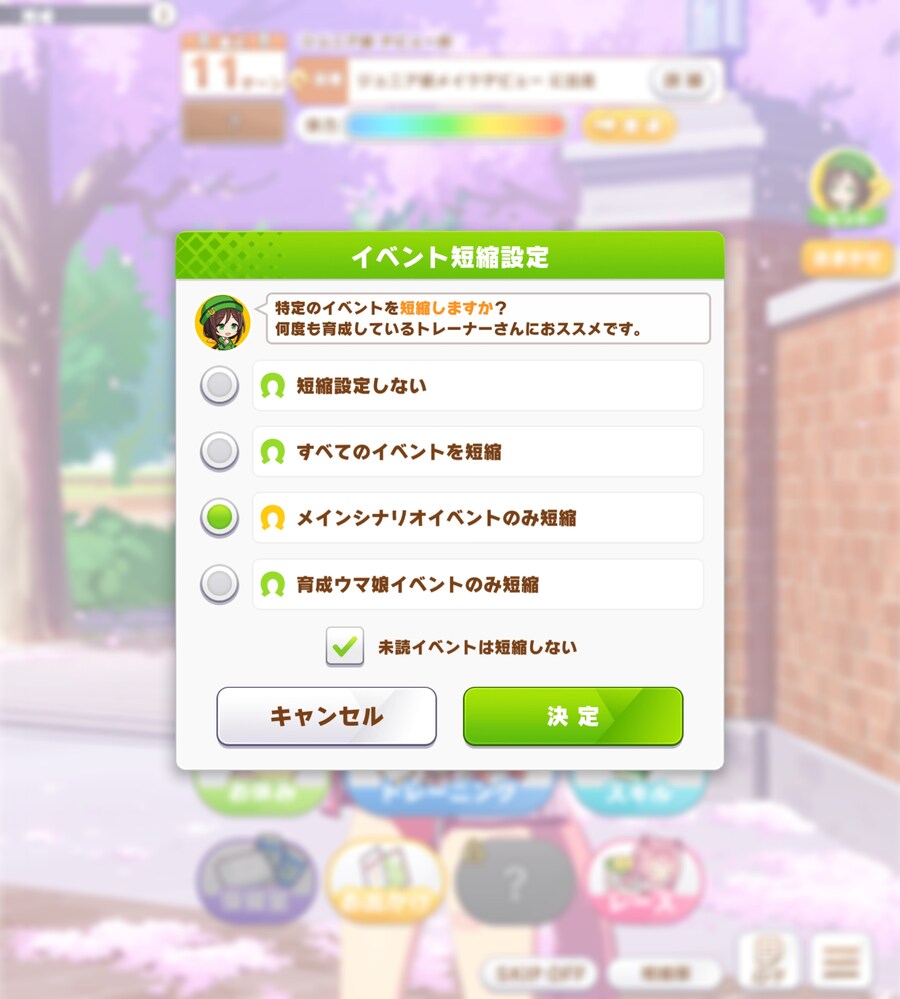The image size is (900, 999).
Task: Confirm with the 決定 button
Action: coord(573,716)
